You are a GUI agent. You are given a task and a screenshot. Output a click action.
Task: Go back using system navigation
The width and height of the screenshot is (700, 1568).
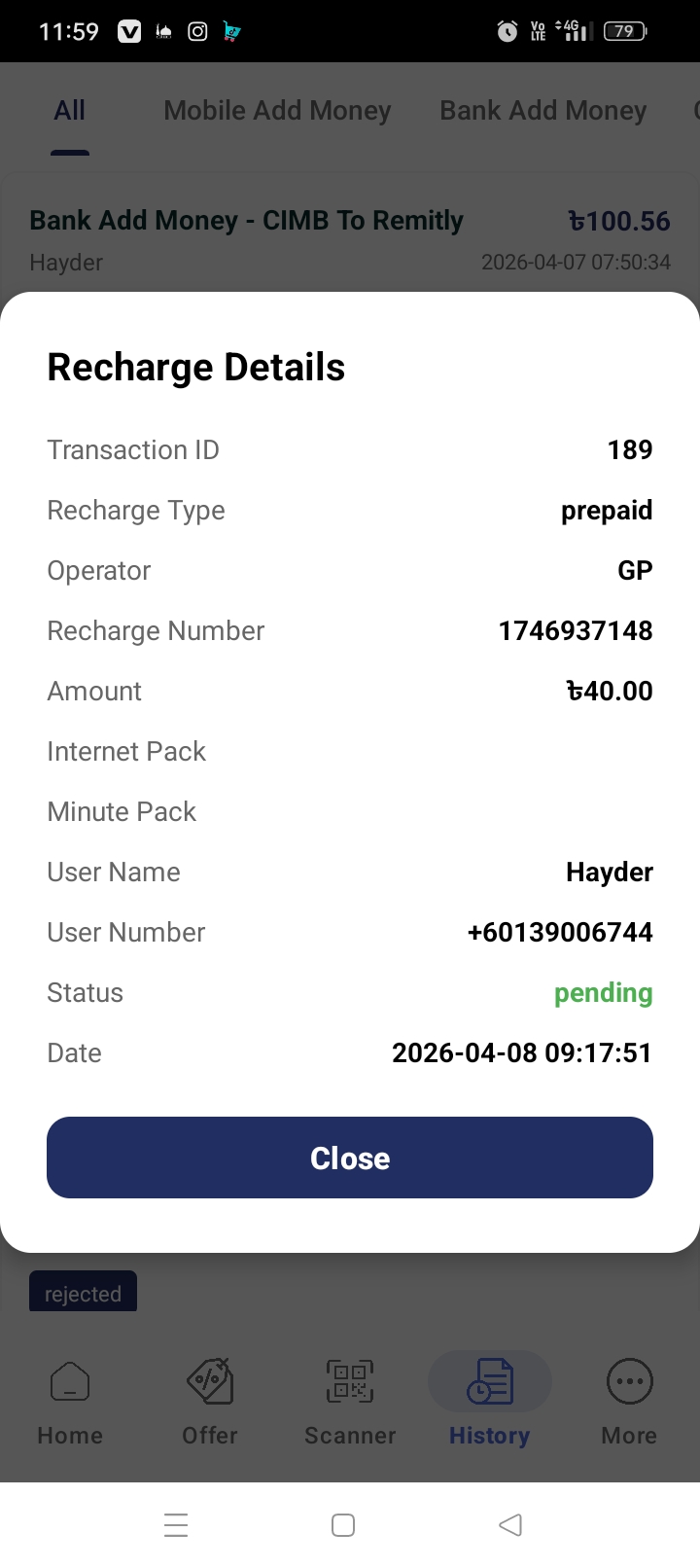pyautogui.click(x=510, y=1524)
